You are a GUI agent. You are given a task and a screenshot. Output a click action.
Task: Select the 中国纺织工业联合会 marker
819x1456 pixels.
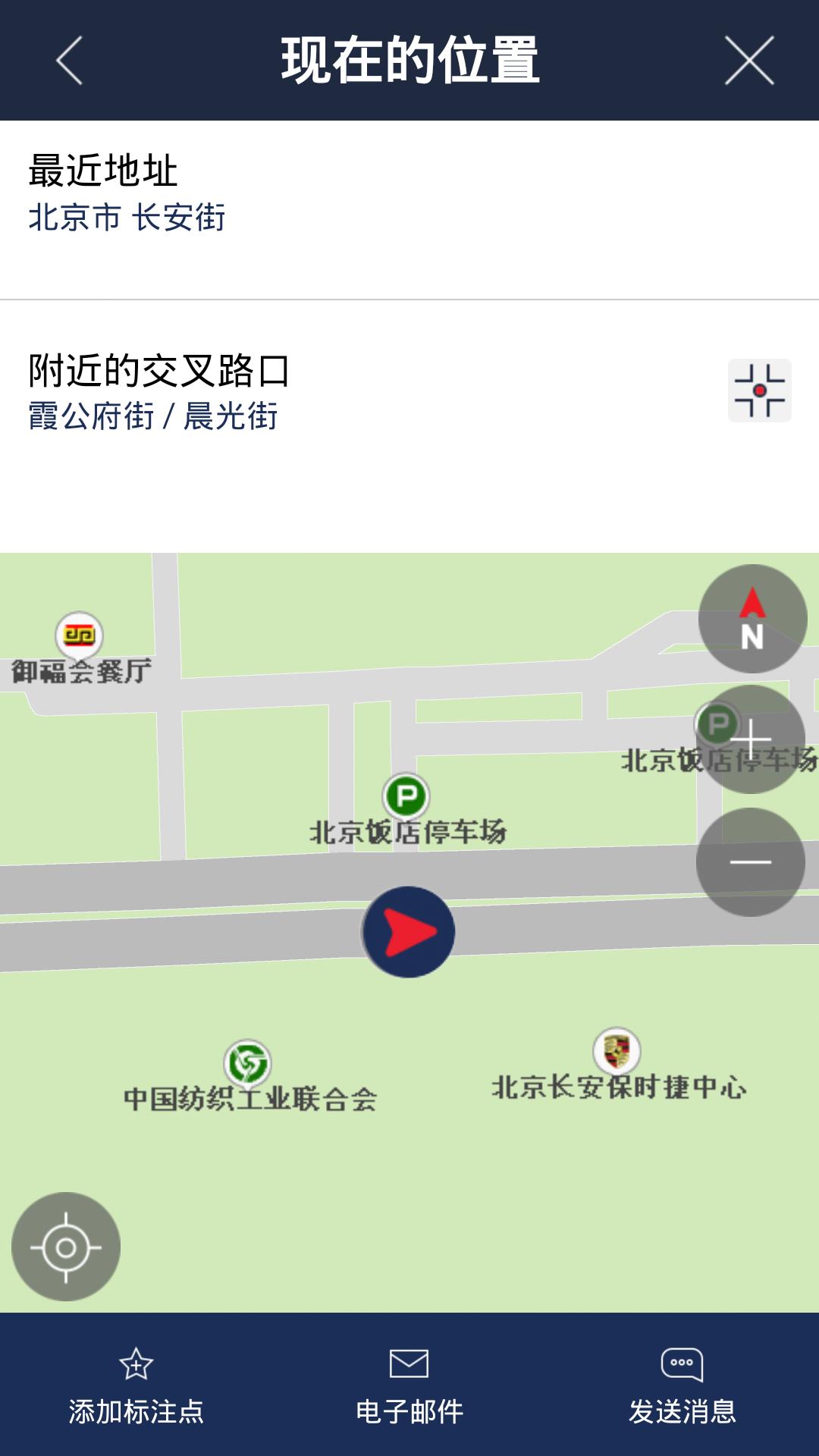pyautogui.click(x=248, y=1063)
